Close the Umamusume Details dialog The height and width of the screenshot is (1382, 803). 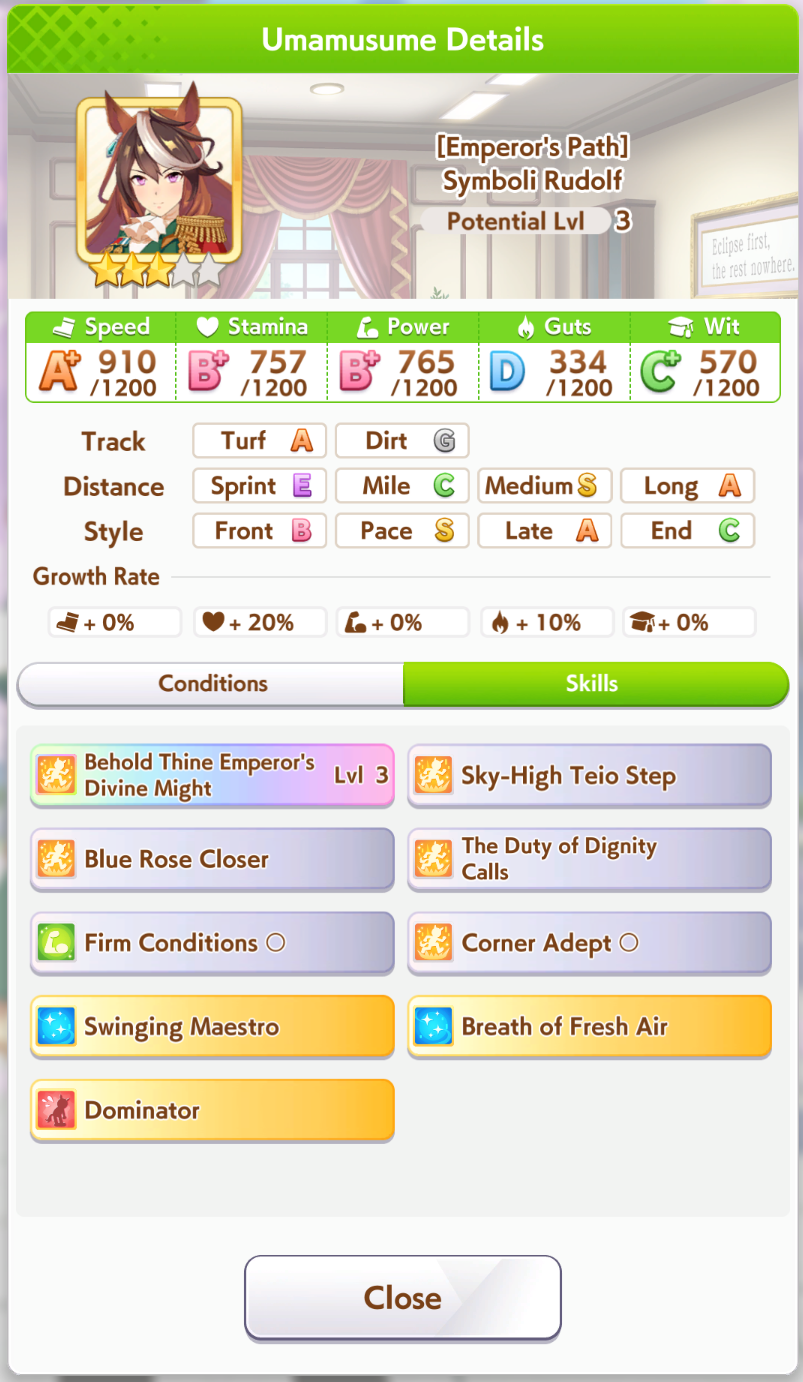402,1297
